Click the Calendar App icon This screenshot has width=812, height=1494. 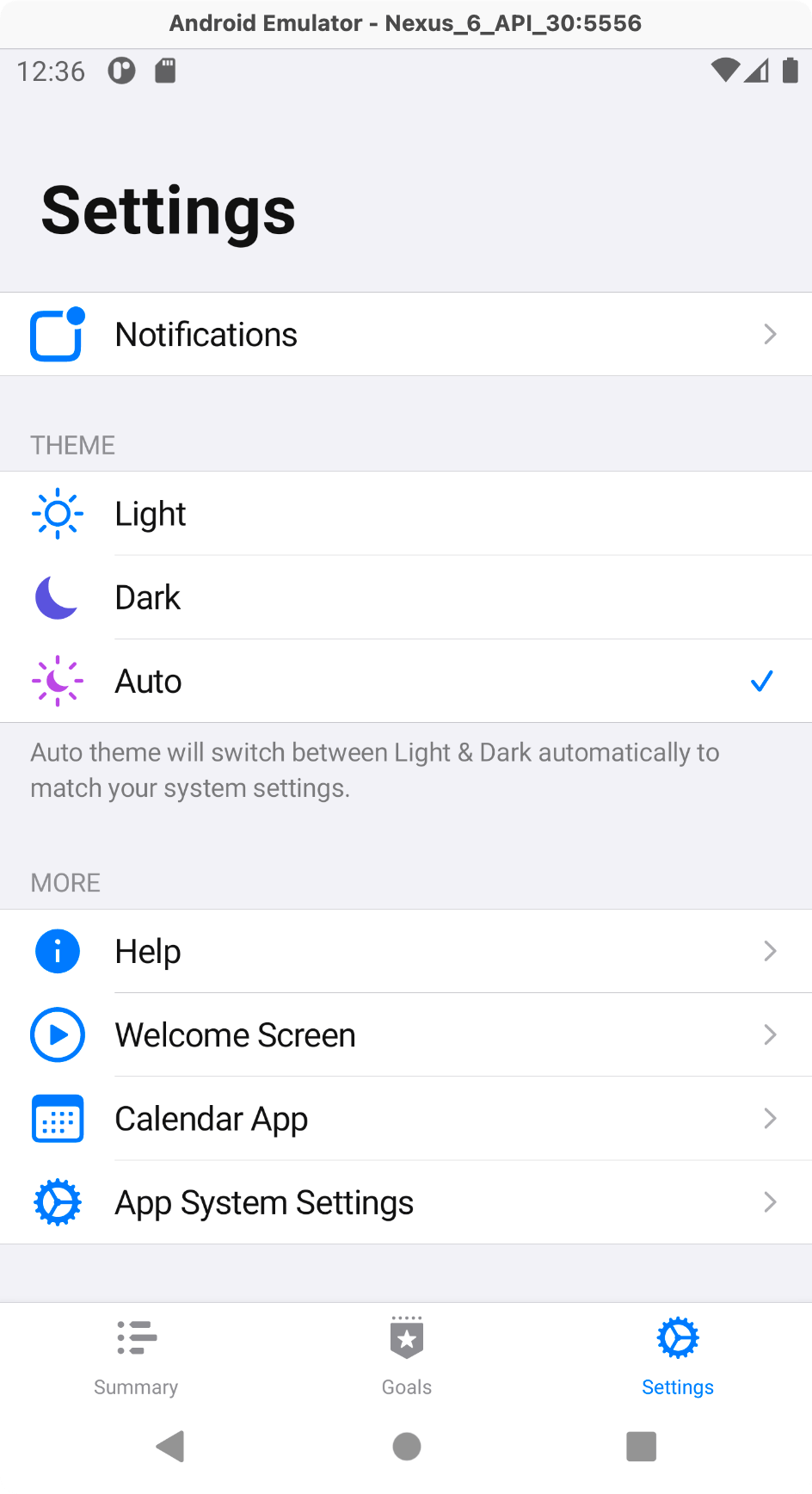coord(57,1118)
